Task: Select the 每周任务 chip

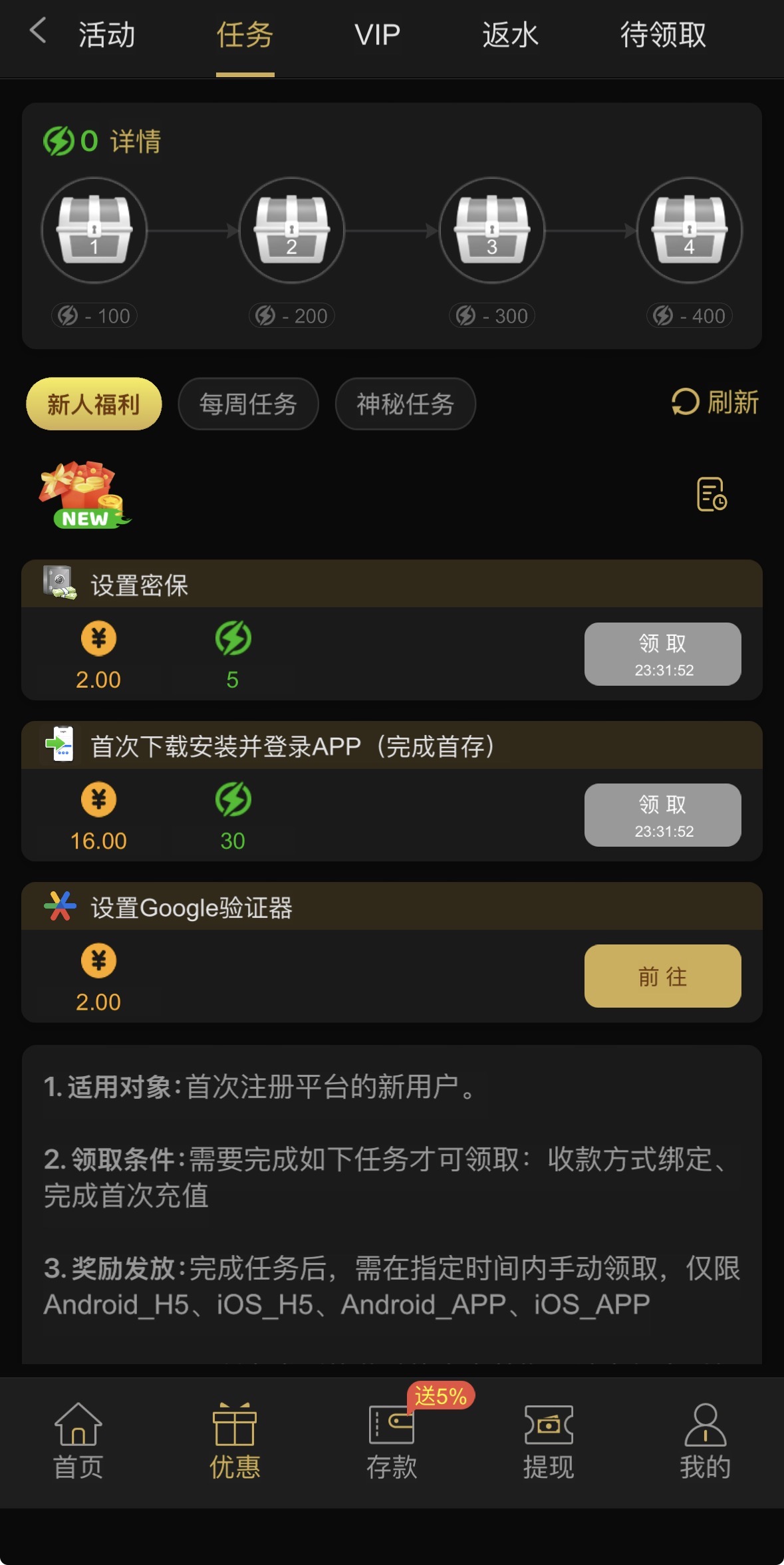Action: [248, 404]
